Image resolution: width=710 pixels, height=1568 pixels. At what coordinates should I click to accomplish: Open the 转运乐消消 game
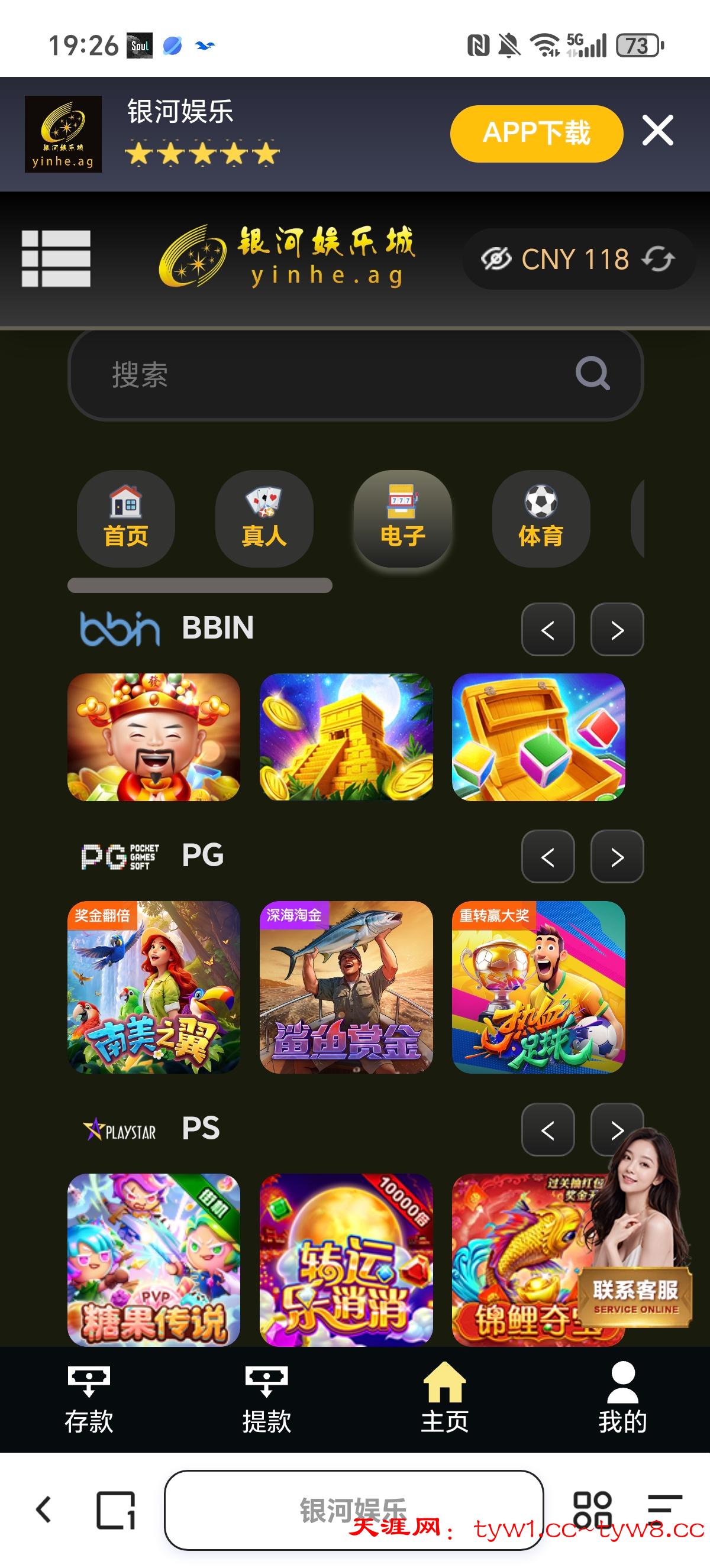tap(346, 1259)
